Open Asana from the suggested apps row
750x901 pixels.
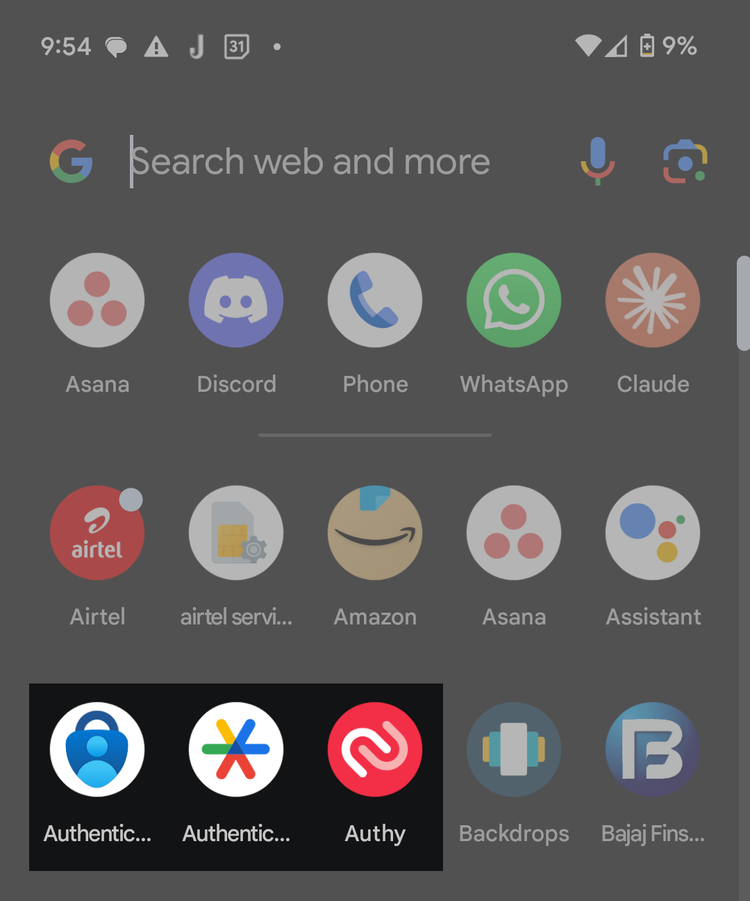(x=97, y=300)
